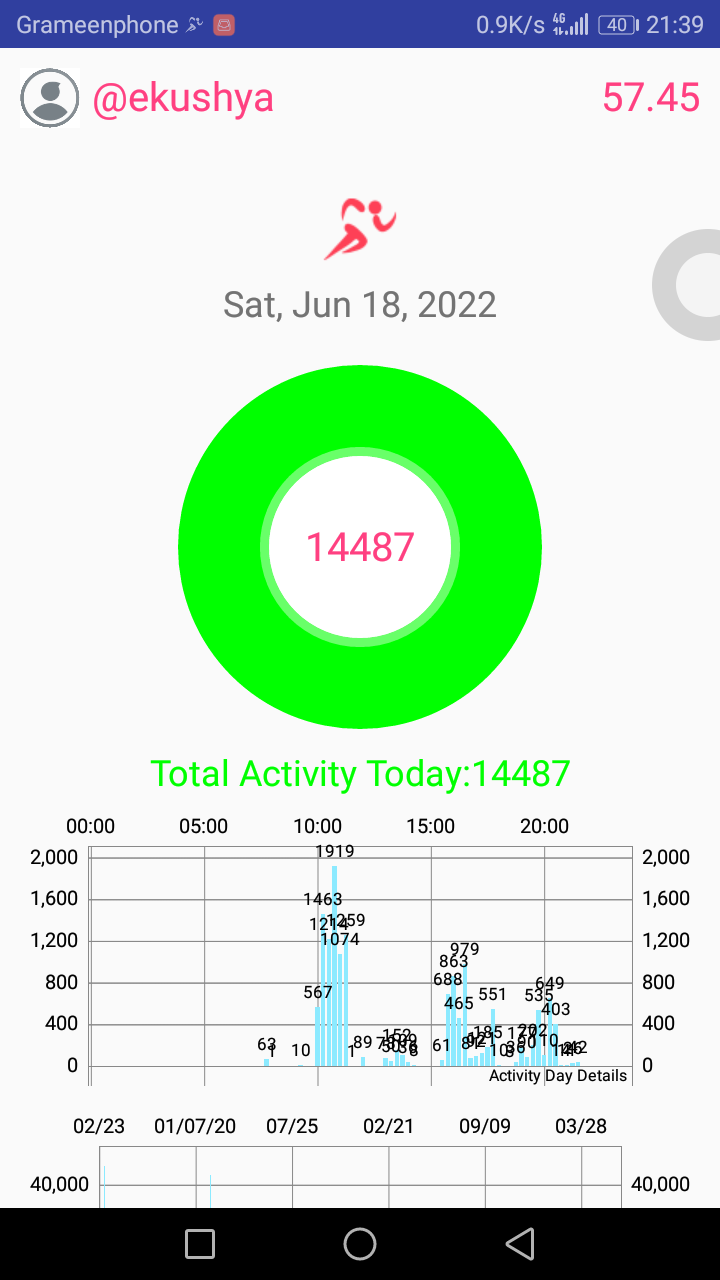Viewport: 720px width, 1280px height.
Task: Open the 57.45 balance value
Action: [651, 98]
